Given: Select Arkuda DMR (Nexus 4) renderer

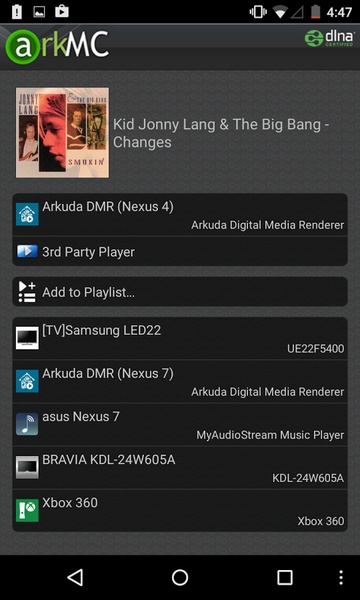Looking at the screenshot, I should (x=180, y=215).
